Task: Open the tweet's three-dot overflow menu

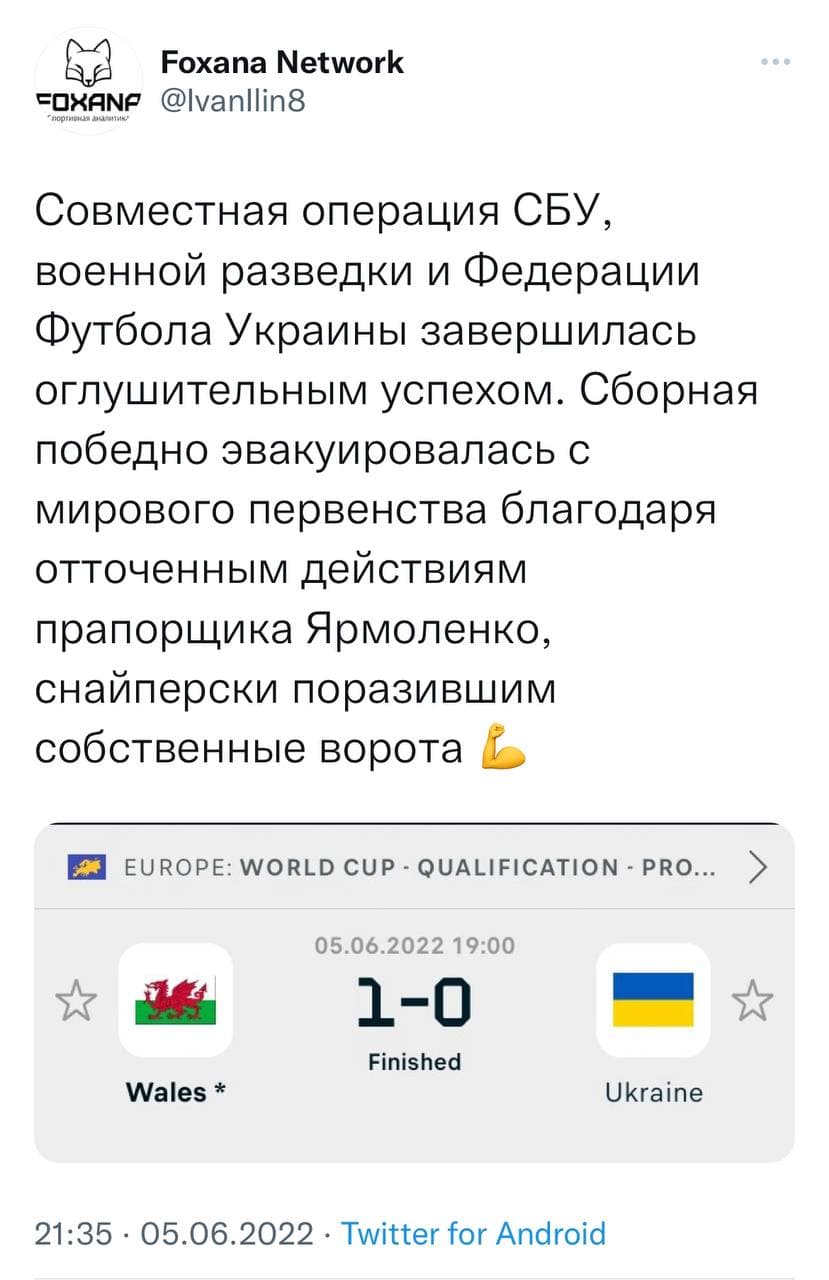Action: pyautogui.click(x=775, y=62)
